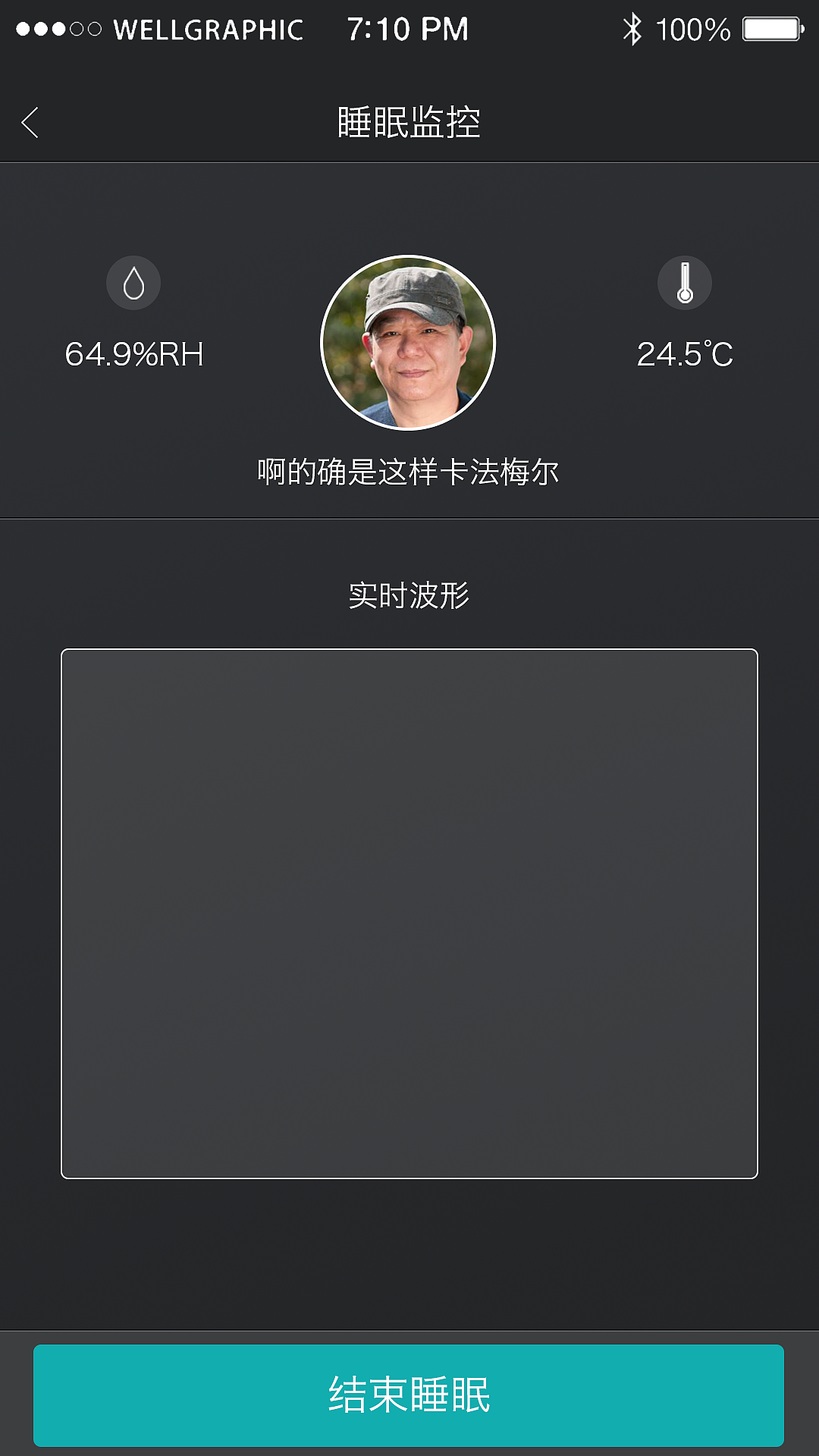This screenshot has height=1456, width=819.
Task: Click inside the empty waveform box
Action: click(x=409, y=910)
